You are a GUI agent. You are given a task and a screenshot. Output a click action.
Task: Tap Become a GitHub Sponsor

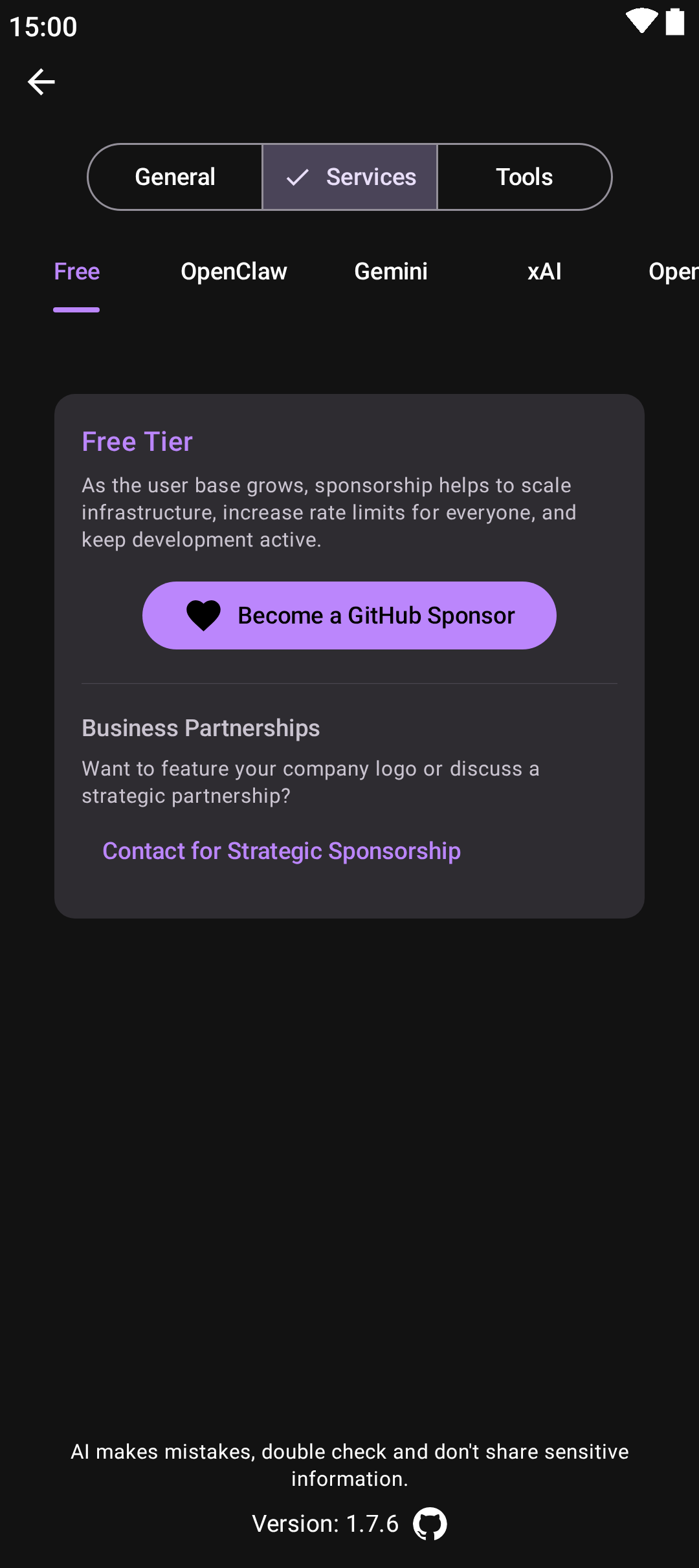tap(349, 615)
